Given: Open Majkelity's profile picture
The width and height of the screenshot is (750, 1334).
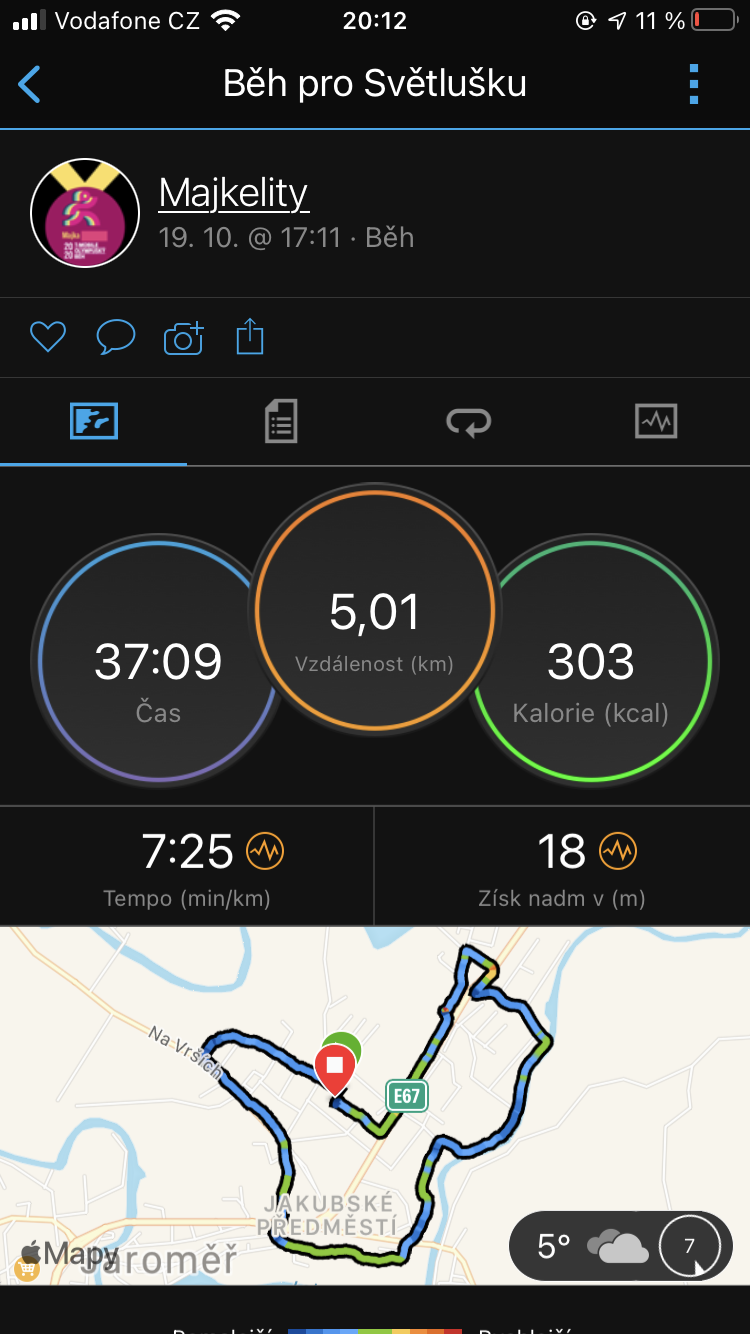Looking at the screenshot, I should point(85,213).
